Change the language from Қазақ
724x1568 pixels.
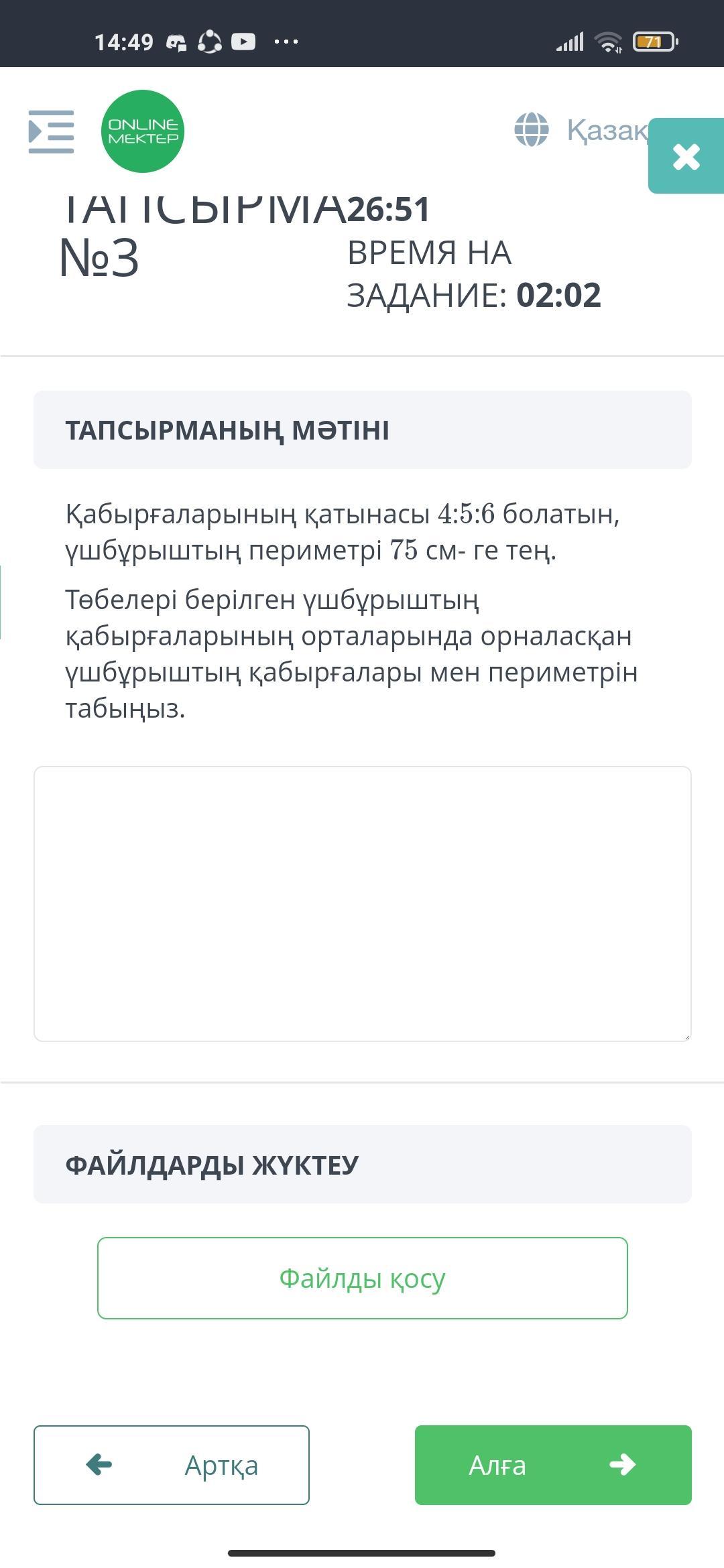point(581,130)
